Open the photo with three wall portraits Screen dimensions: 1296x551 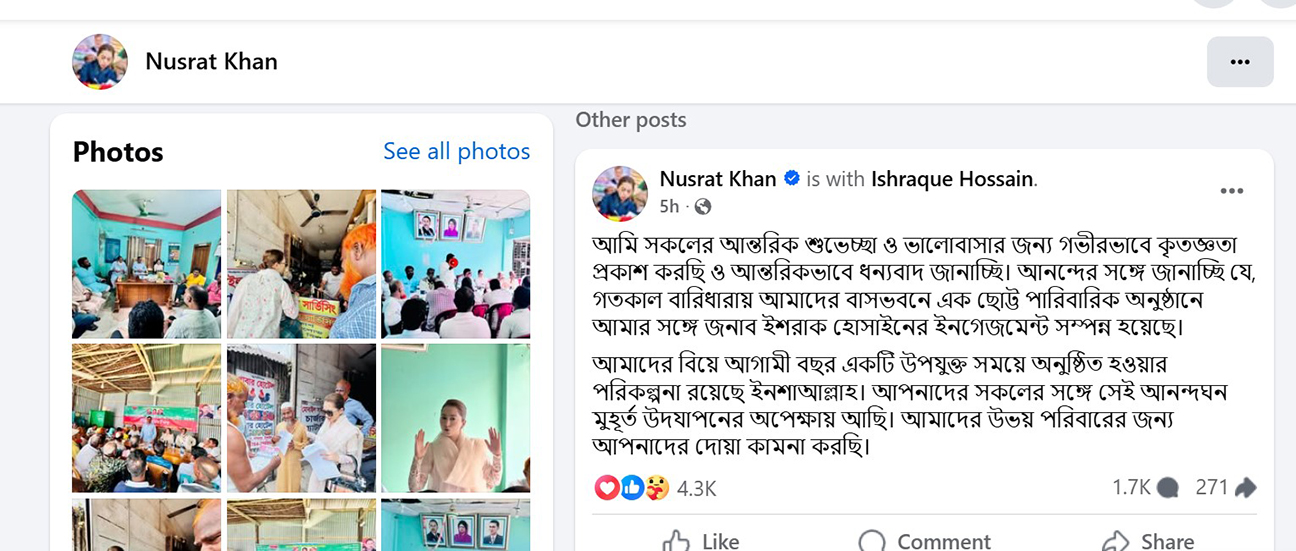pos(455,264)
